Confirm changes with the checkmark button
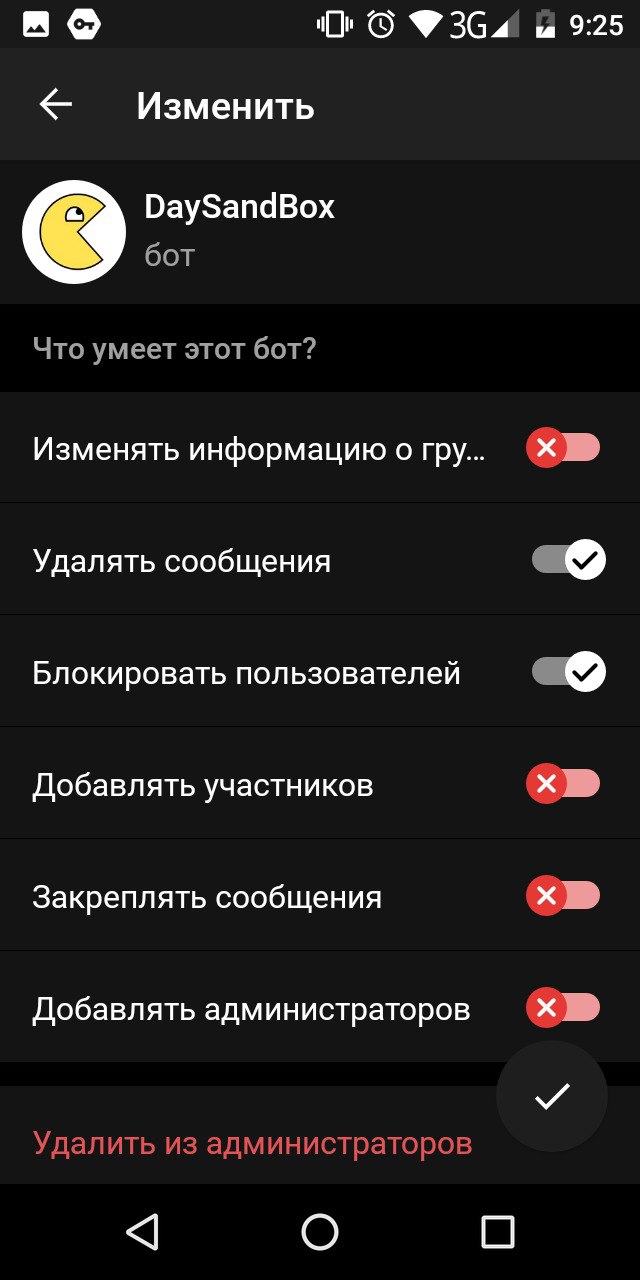The width and height of the screenshot is (640, 1280). coord(552,1096)
